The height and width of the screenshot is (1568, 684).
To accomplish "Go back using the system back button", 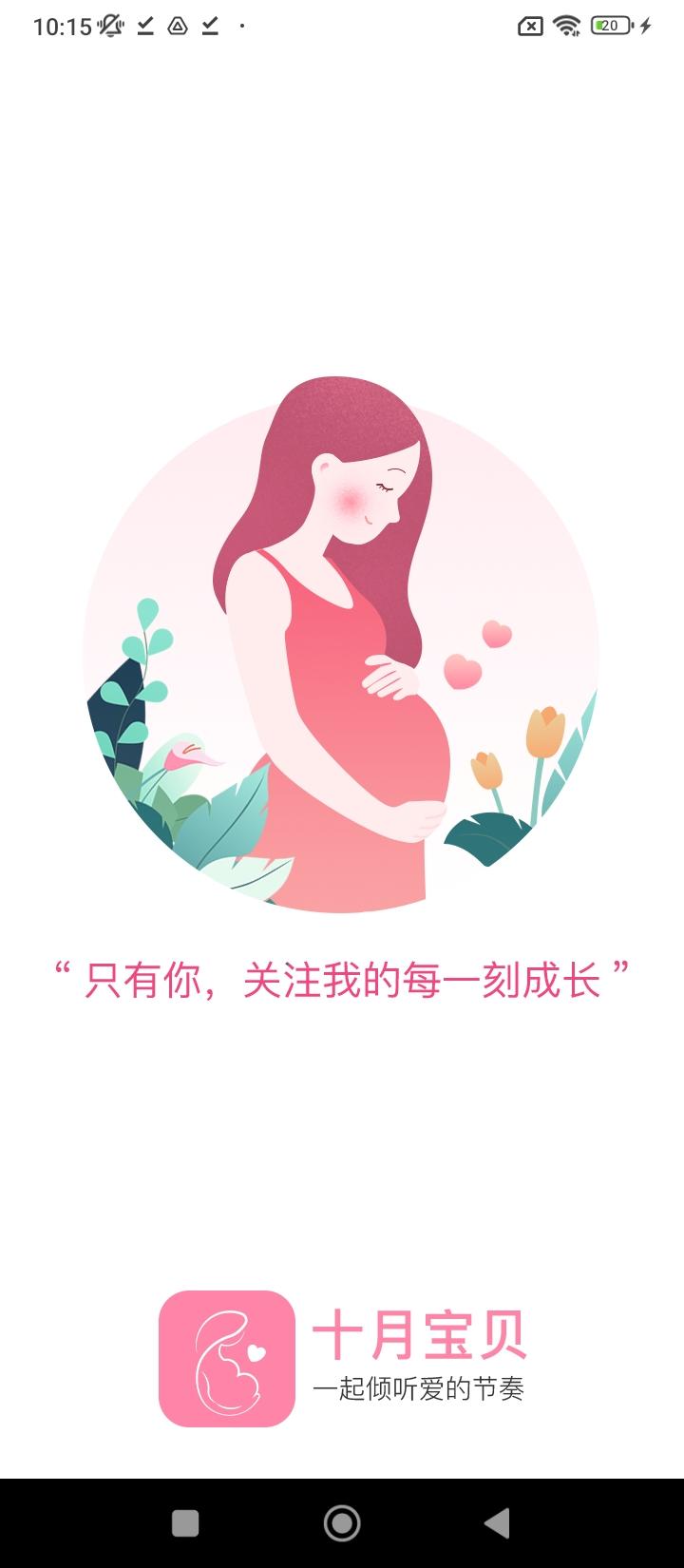I will click(497, 1523).
